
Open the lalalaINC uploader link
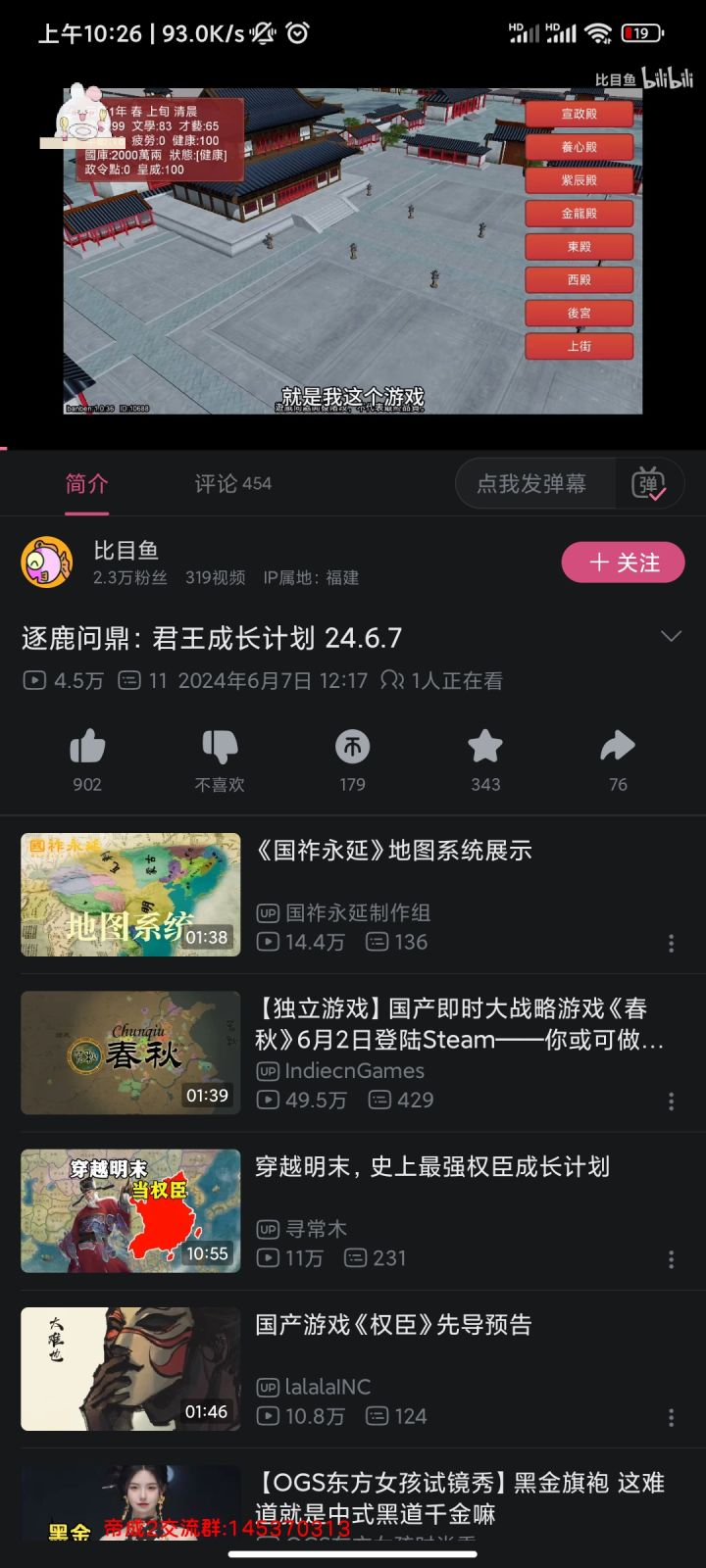[x=330, y=1386]
